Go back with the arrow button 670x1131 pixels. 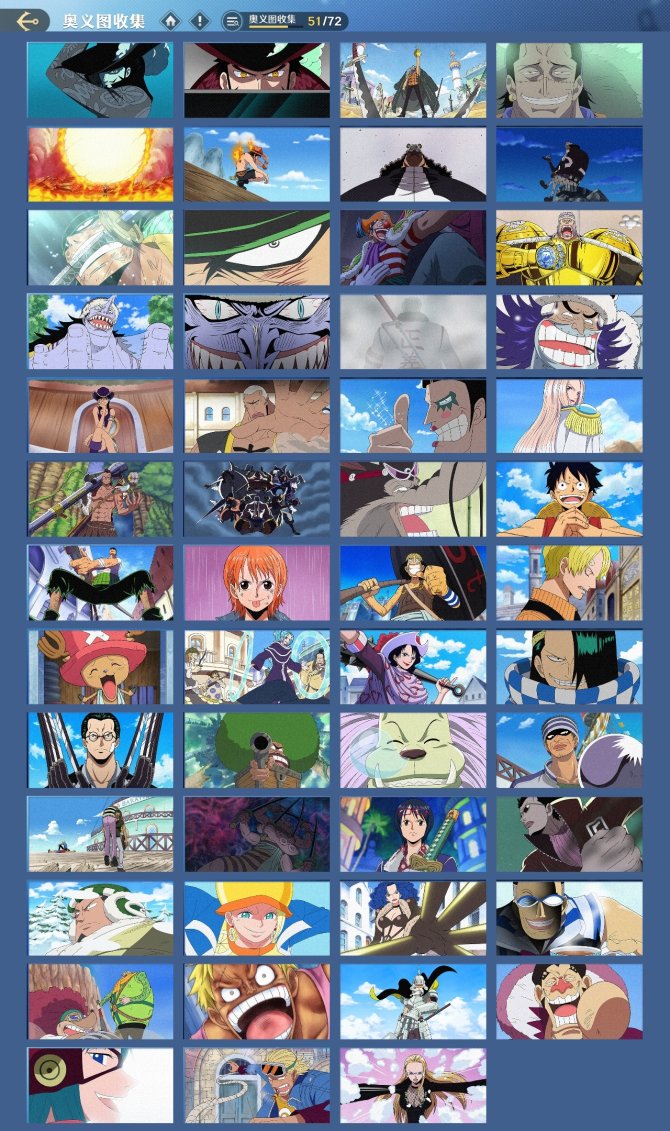pyautogui.click(x=27, y=19)
